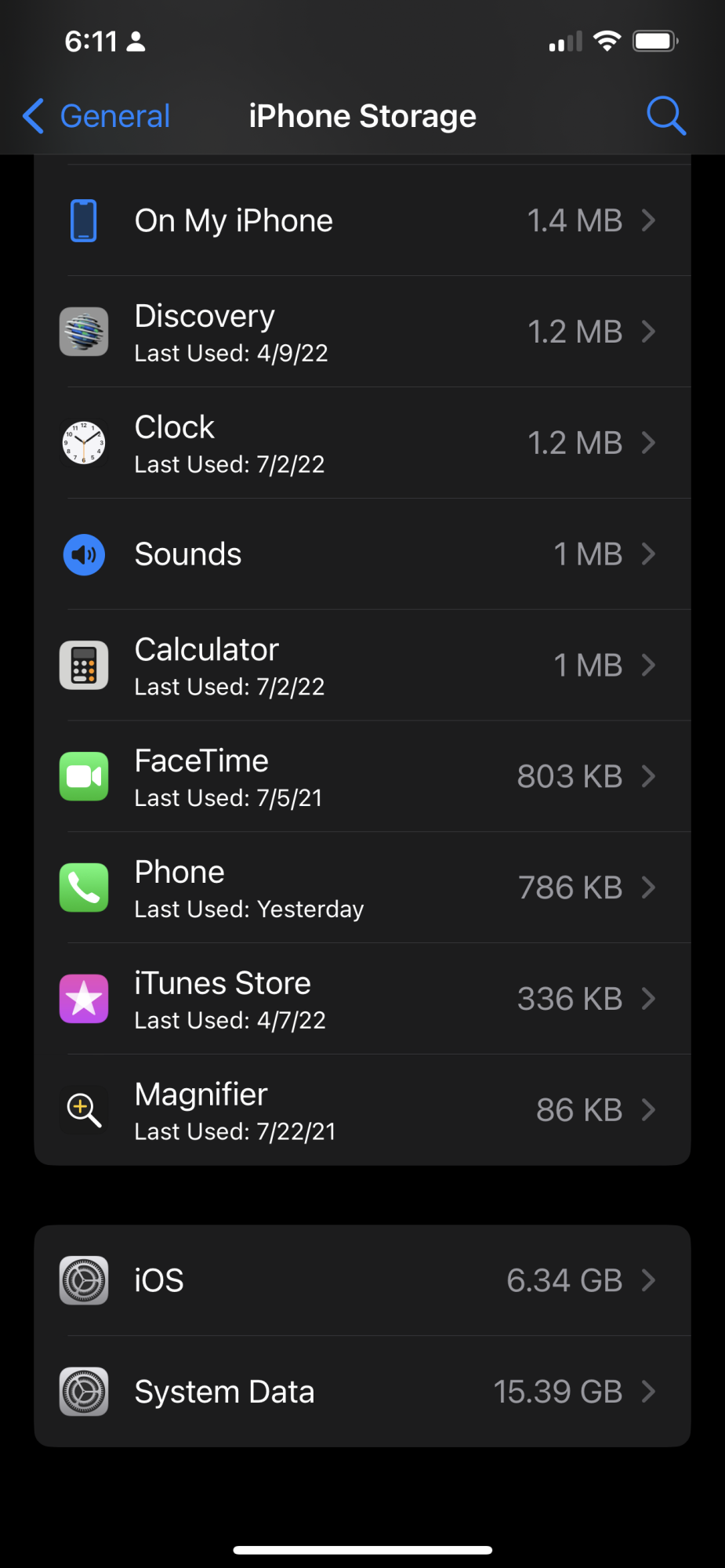Open On My iPhone storage details
This screenshot has width=725, height=1568.
[x=362, y=220]
